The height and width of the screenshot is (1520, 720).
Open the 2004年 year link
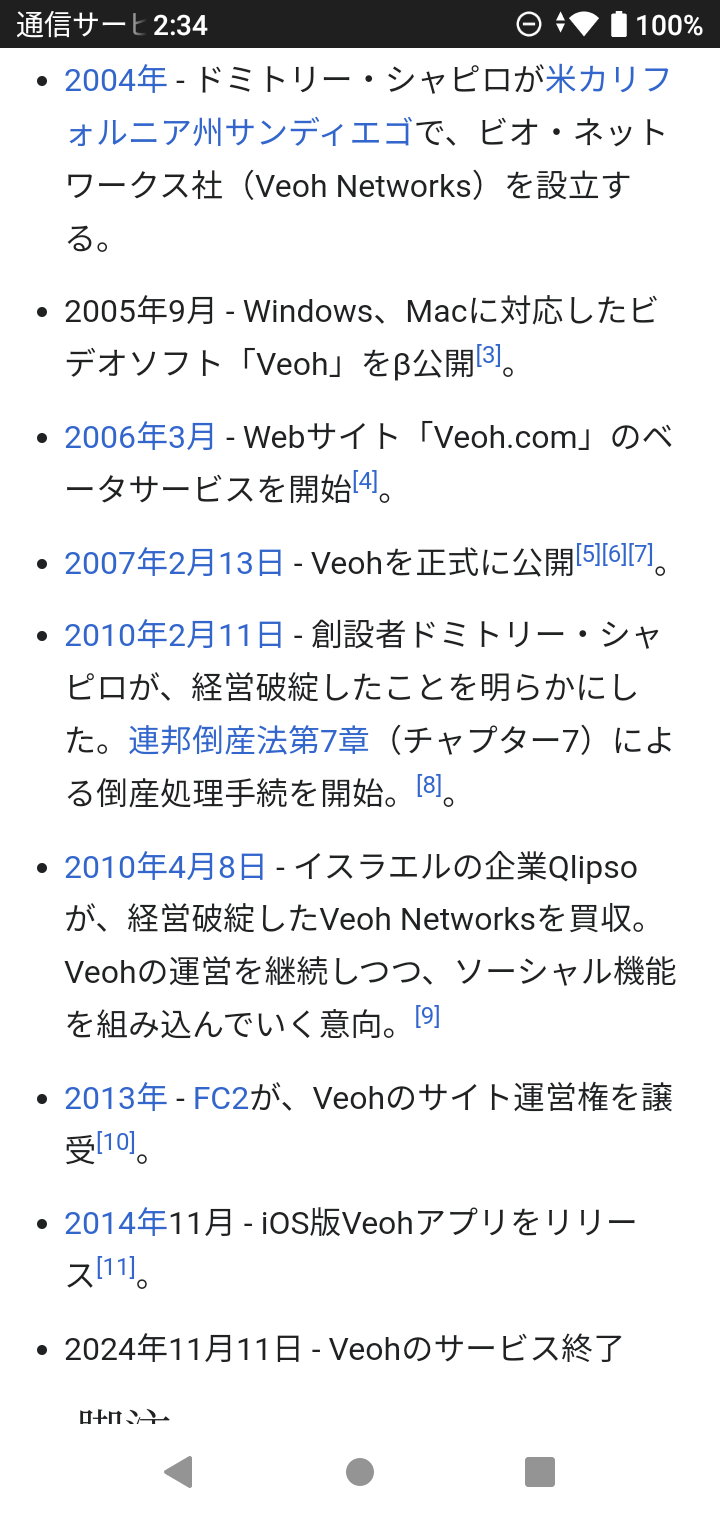click(116, 79)
